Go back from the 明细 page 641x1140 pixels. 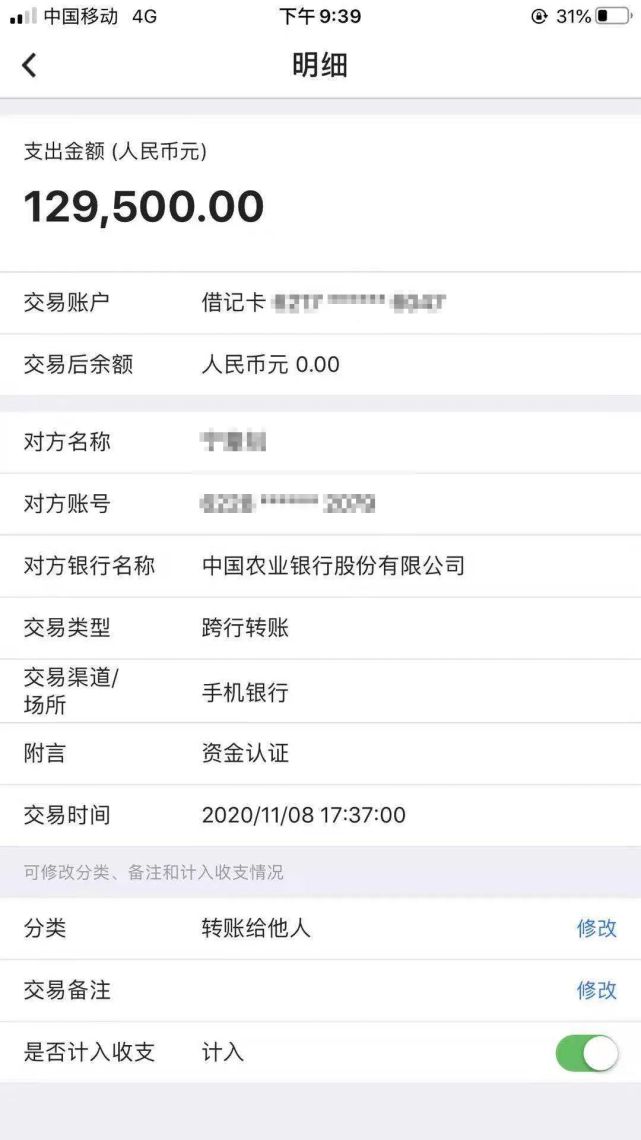pos(29,65)
